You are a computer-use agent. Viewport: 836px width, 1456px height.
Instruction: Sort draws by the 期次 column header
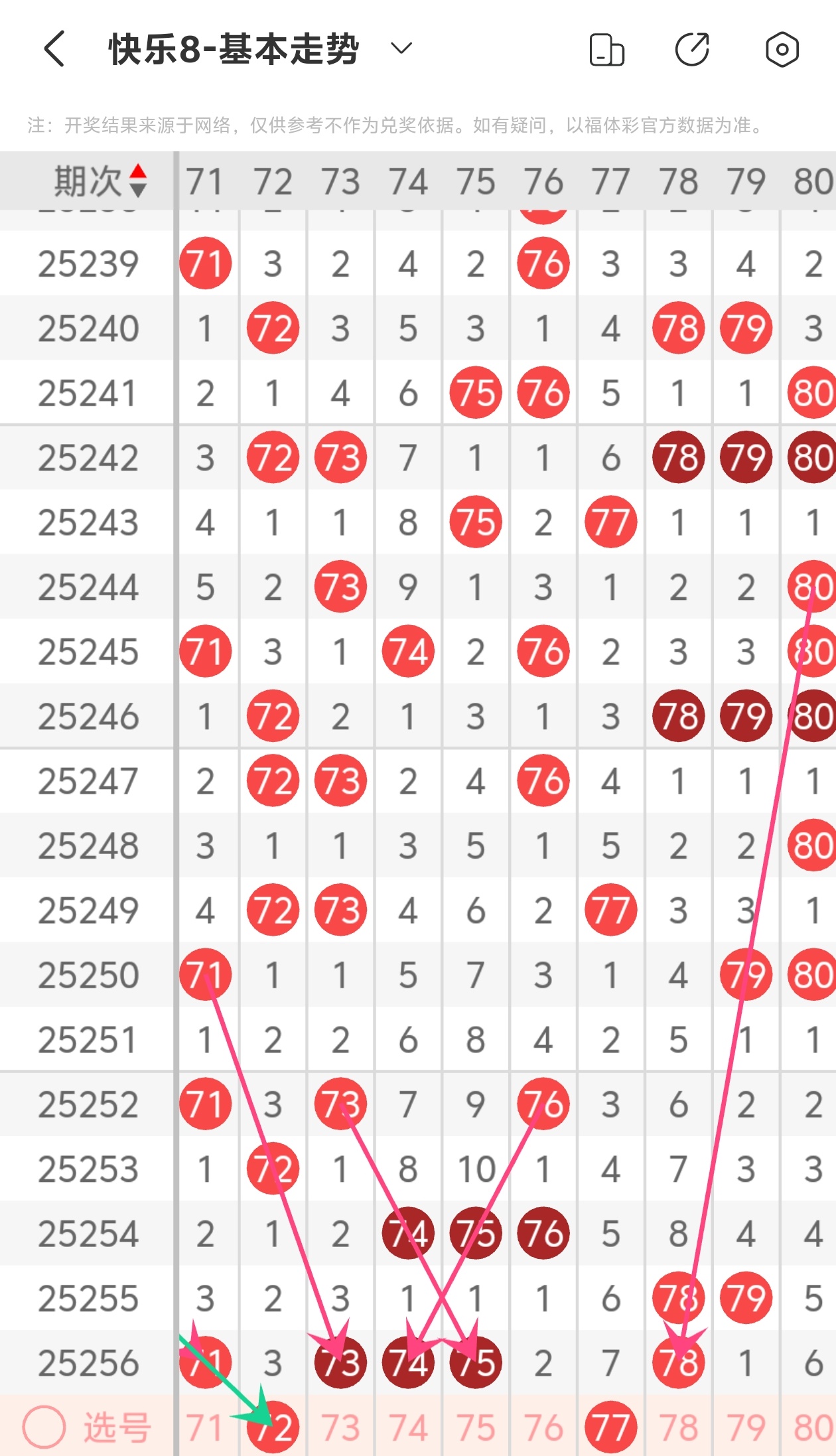100,181
